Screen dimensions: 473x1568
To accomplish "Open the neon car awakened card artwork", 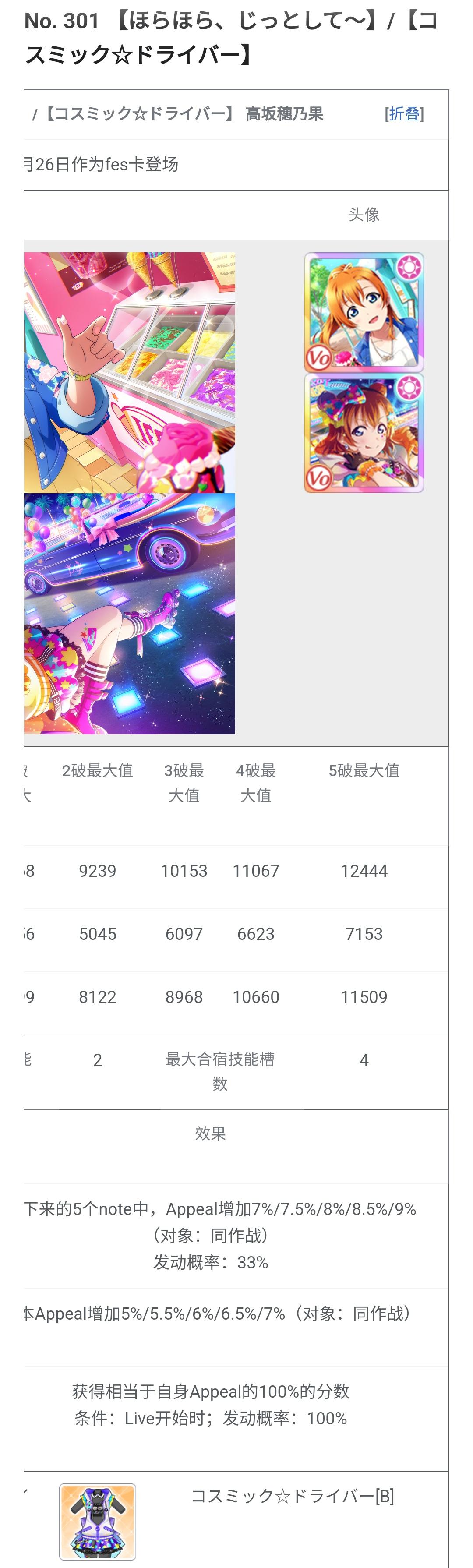I will [129, 613].
